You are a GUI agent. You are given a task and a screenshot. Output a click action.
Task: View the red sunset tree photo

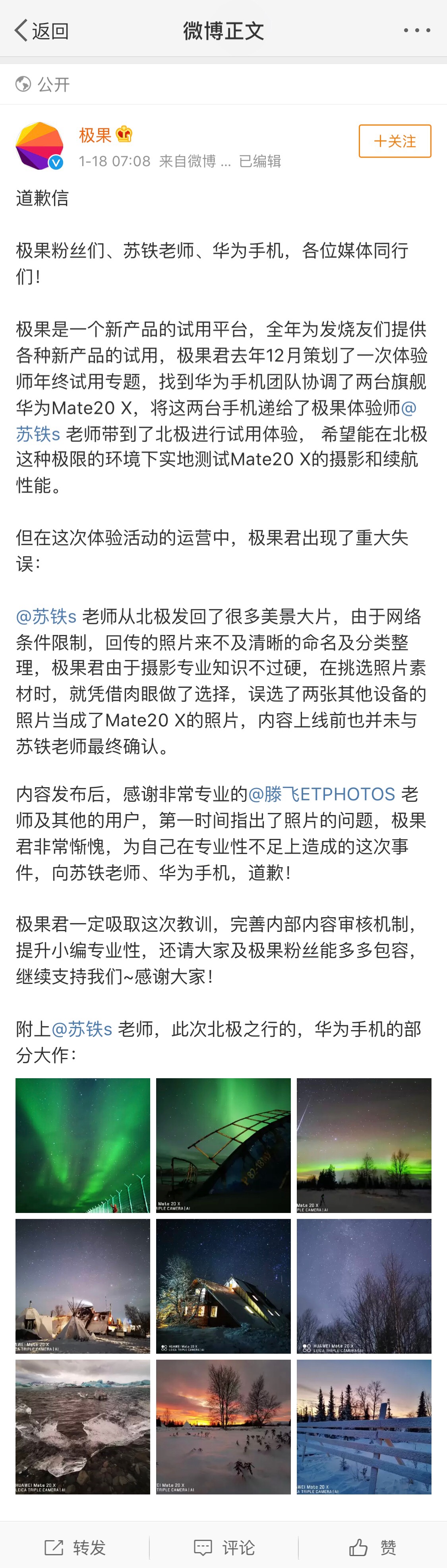[223, 1426]
